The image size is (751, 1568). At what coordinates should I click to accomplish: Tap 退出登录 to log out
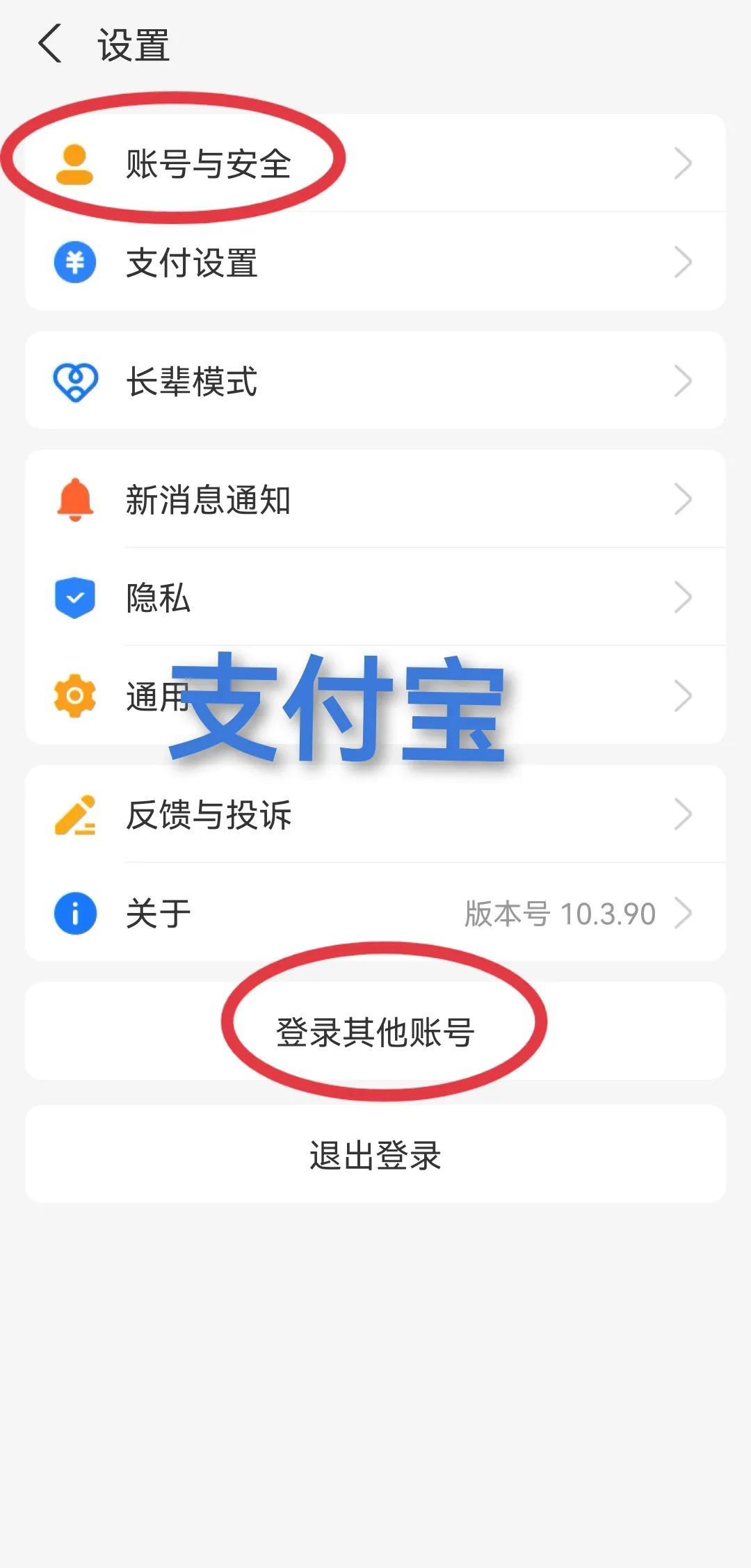click(375, 1154)
